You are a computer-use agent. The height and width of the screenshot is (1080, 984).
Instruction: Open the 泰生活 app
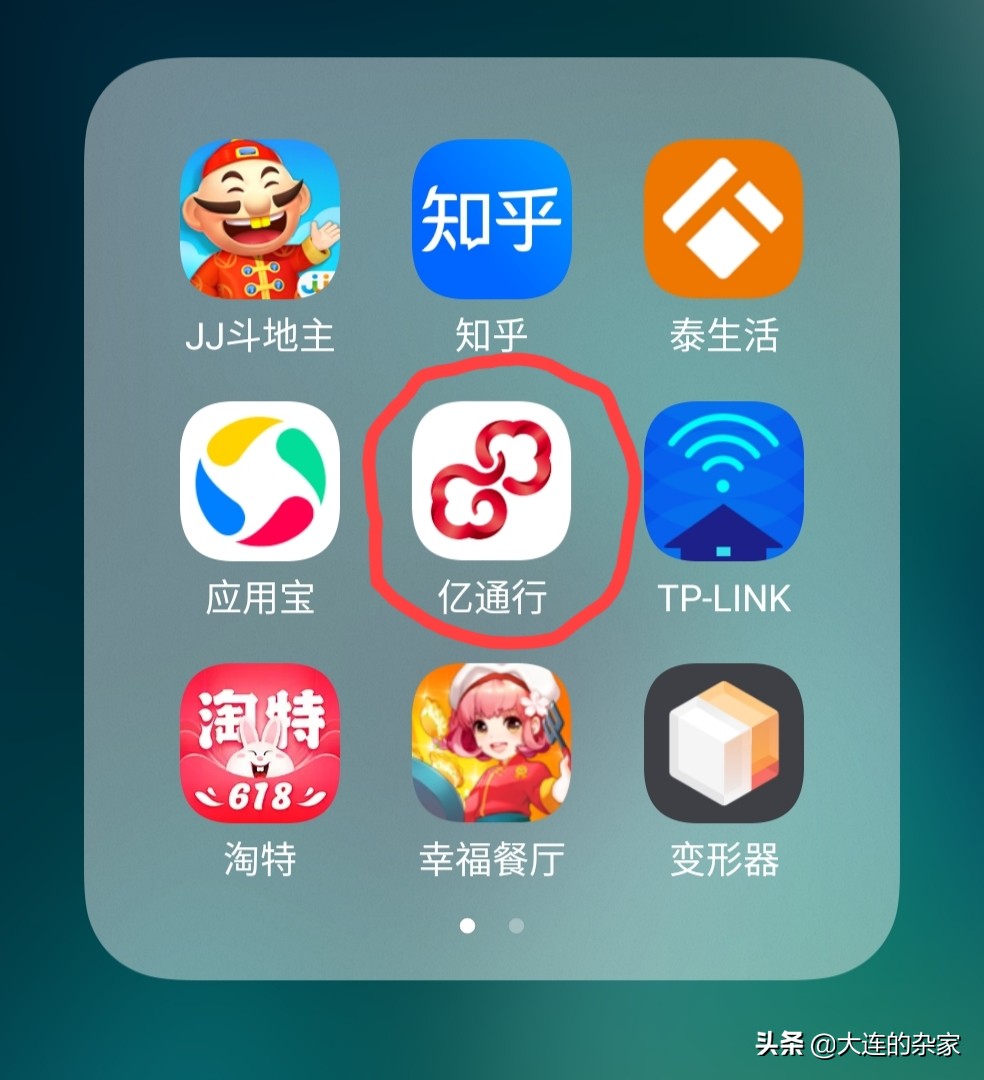(x=723, y=219)
